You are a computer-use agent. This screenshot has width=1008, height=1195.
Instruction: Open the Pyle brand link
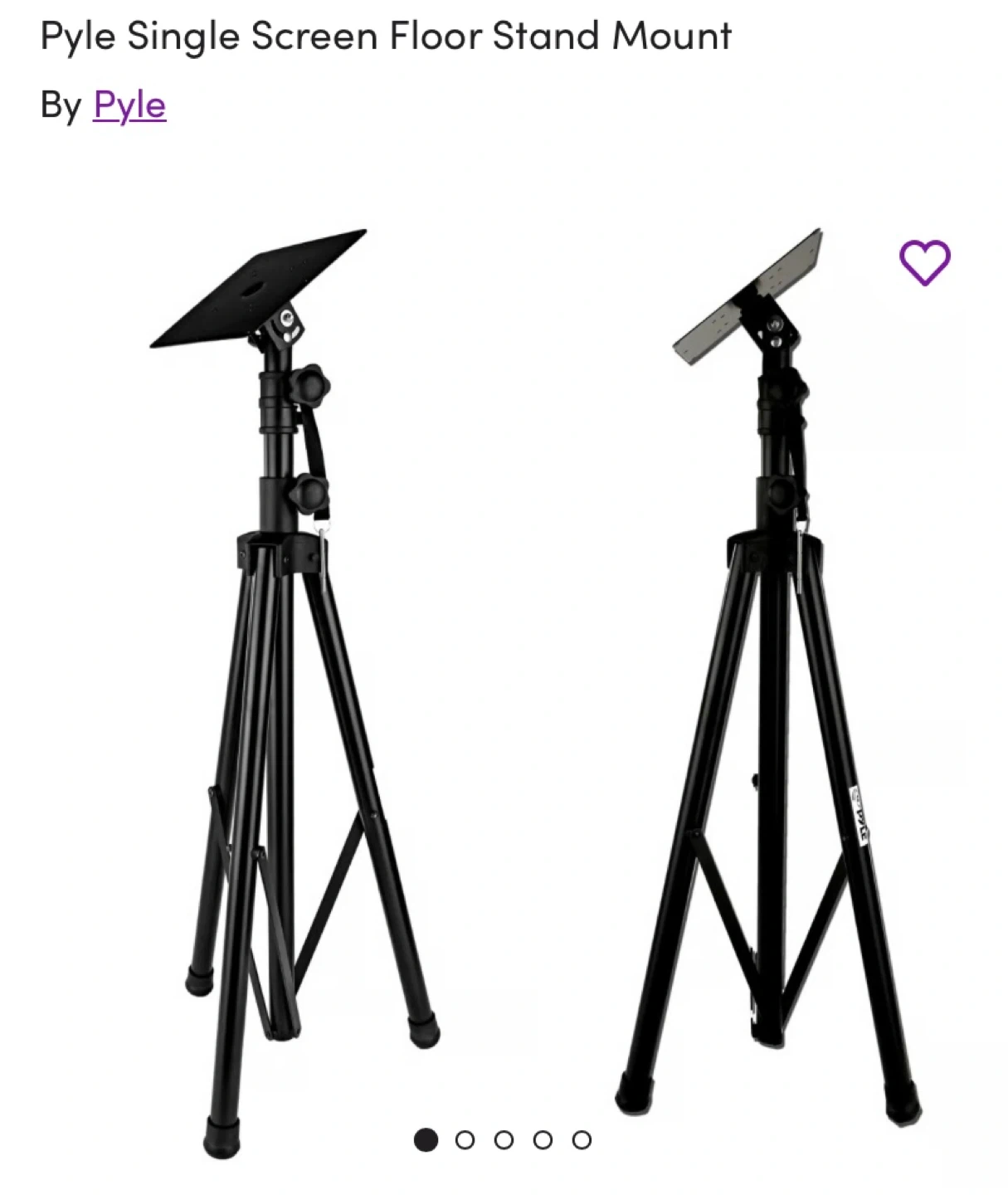tap(129, 105)
